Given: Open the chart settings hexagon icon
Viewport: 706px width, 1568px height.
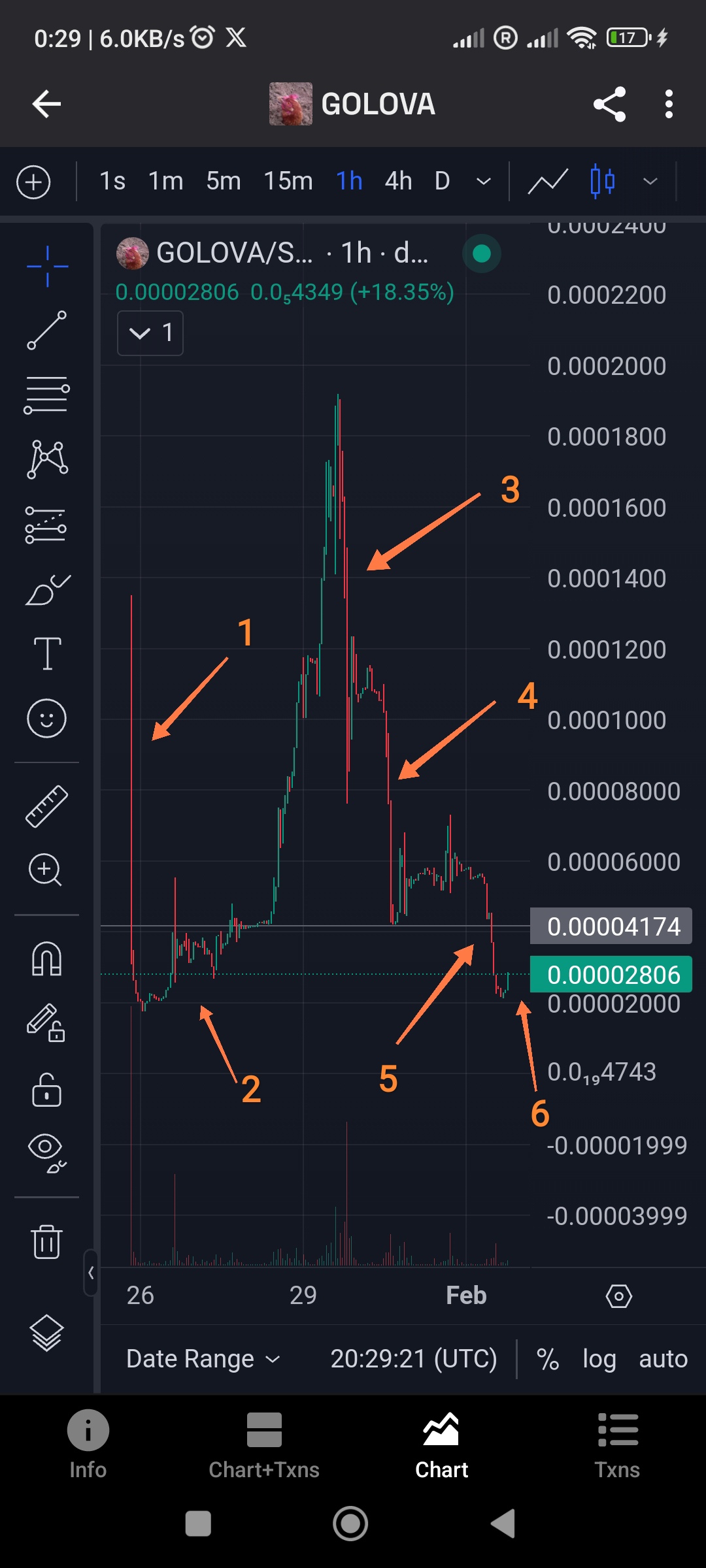Looking at the screenshot, I should pos(618,1296).
